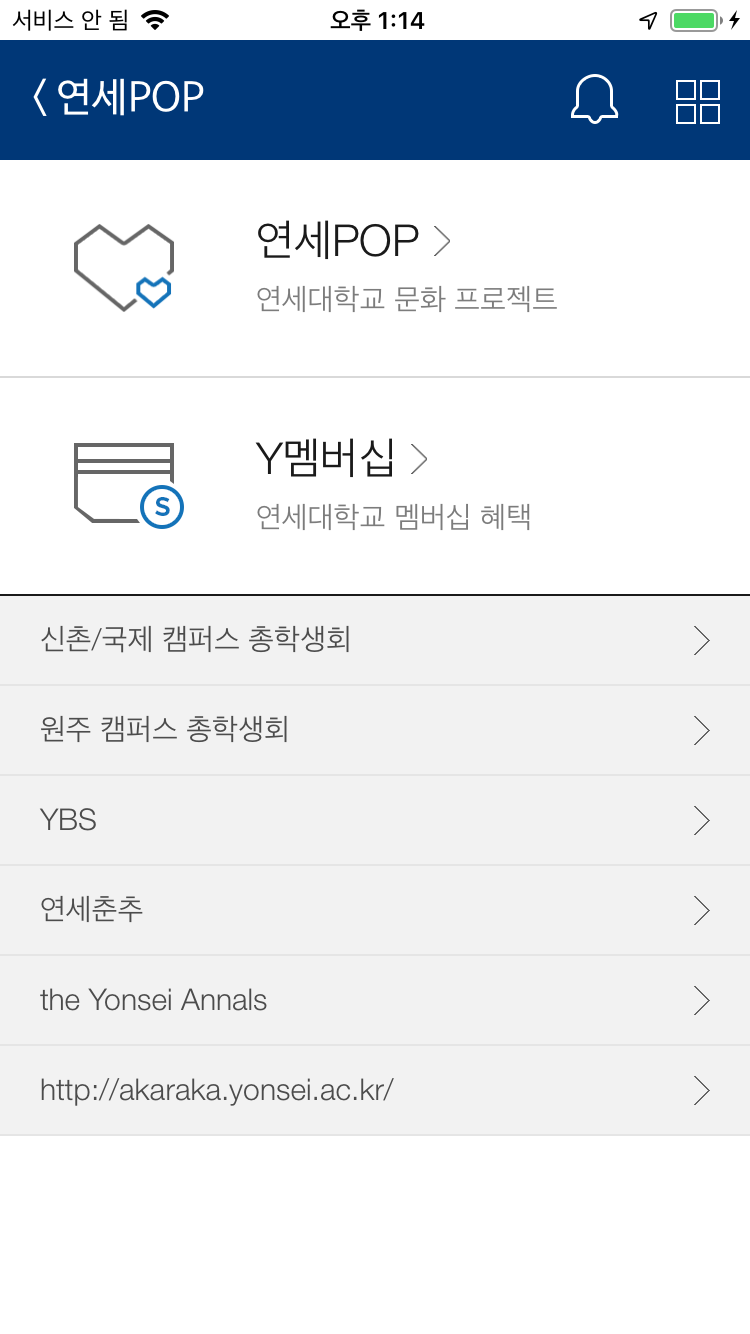The image size is (750, 1334).
Task: Open the grid menu icon
Action: (x=698, y=101)
